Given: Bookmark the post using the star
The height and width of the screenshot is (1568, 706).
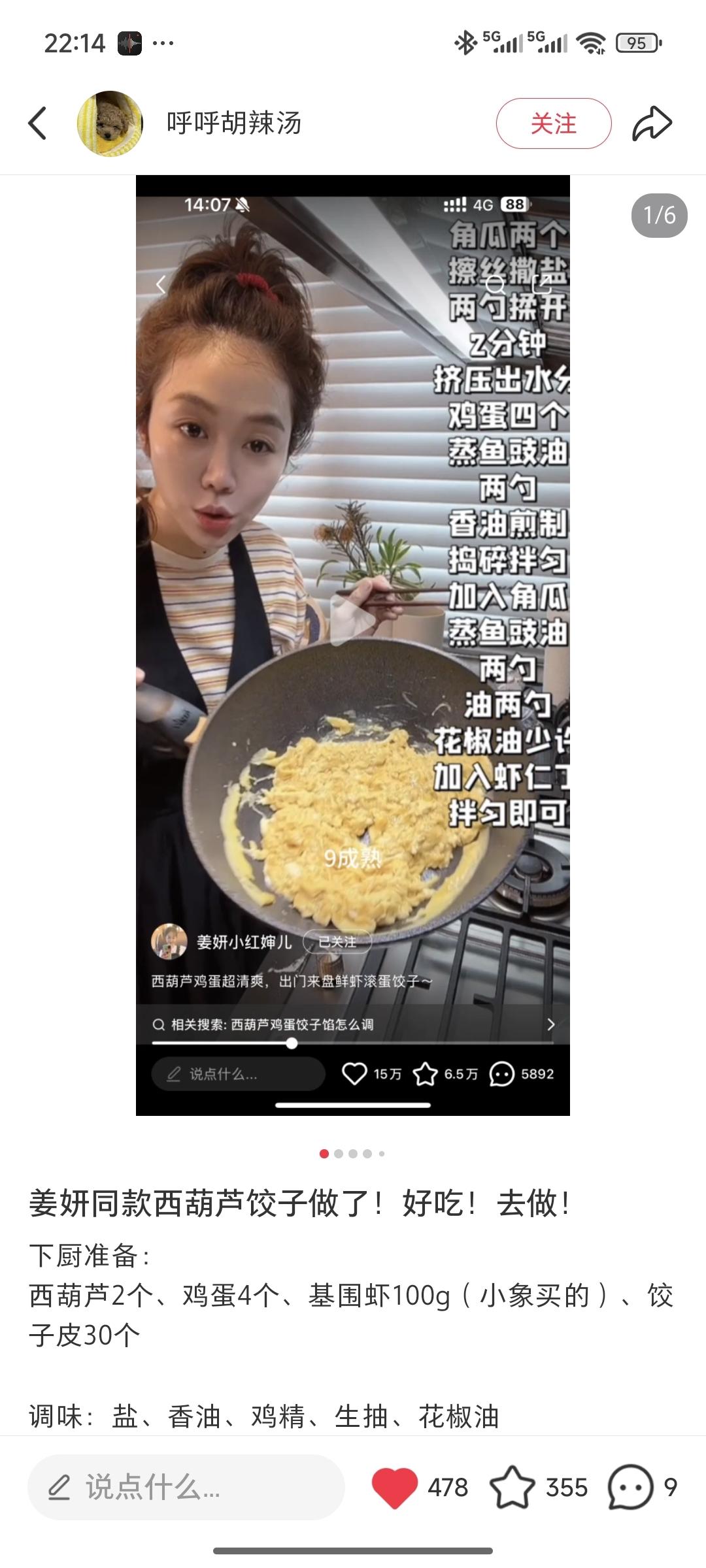Looking at the screenshot, I should pyautogui.click(x=512, y=1487).
